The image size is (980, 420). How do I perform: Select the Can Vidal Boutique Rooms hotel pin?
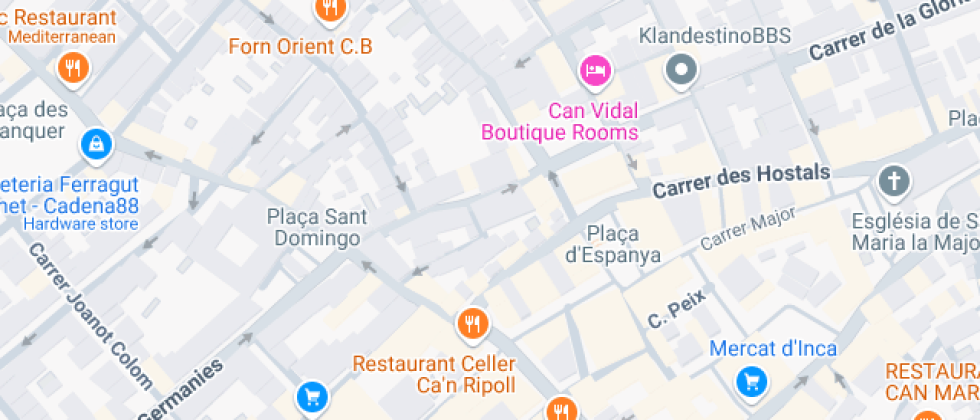pos(596,69)
